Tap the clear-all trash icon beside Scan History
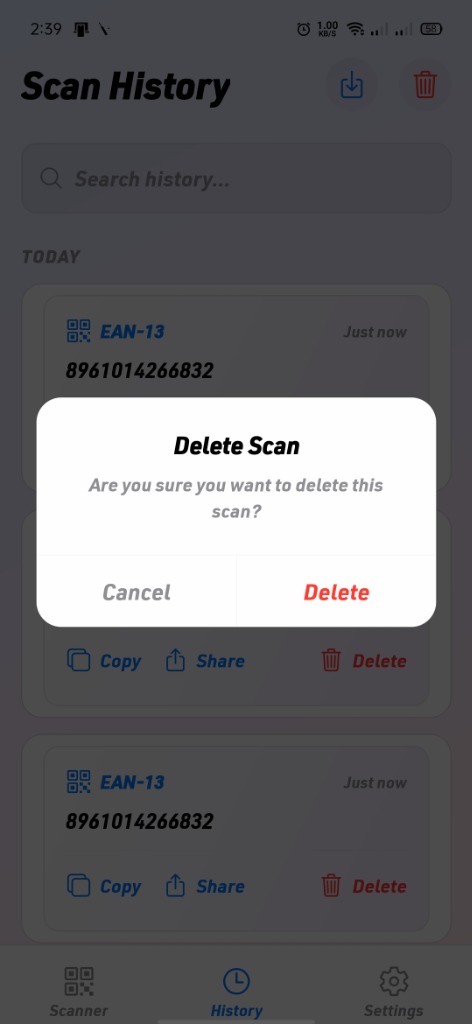Viewport: 472px width, 1024px height. (425, 86)
